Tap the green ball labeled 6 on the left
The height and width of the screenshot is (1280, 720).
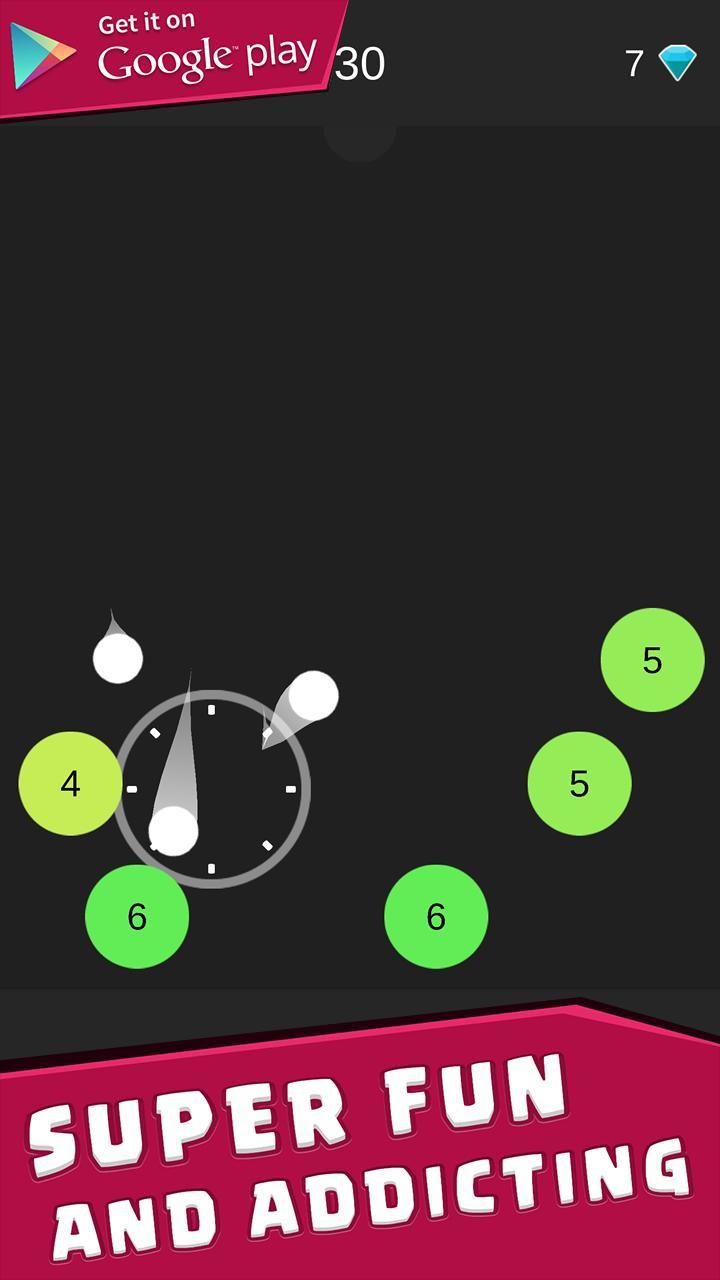[137, 916]
